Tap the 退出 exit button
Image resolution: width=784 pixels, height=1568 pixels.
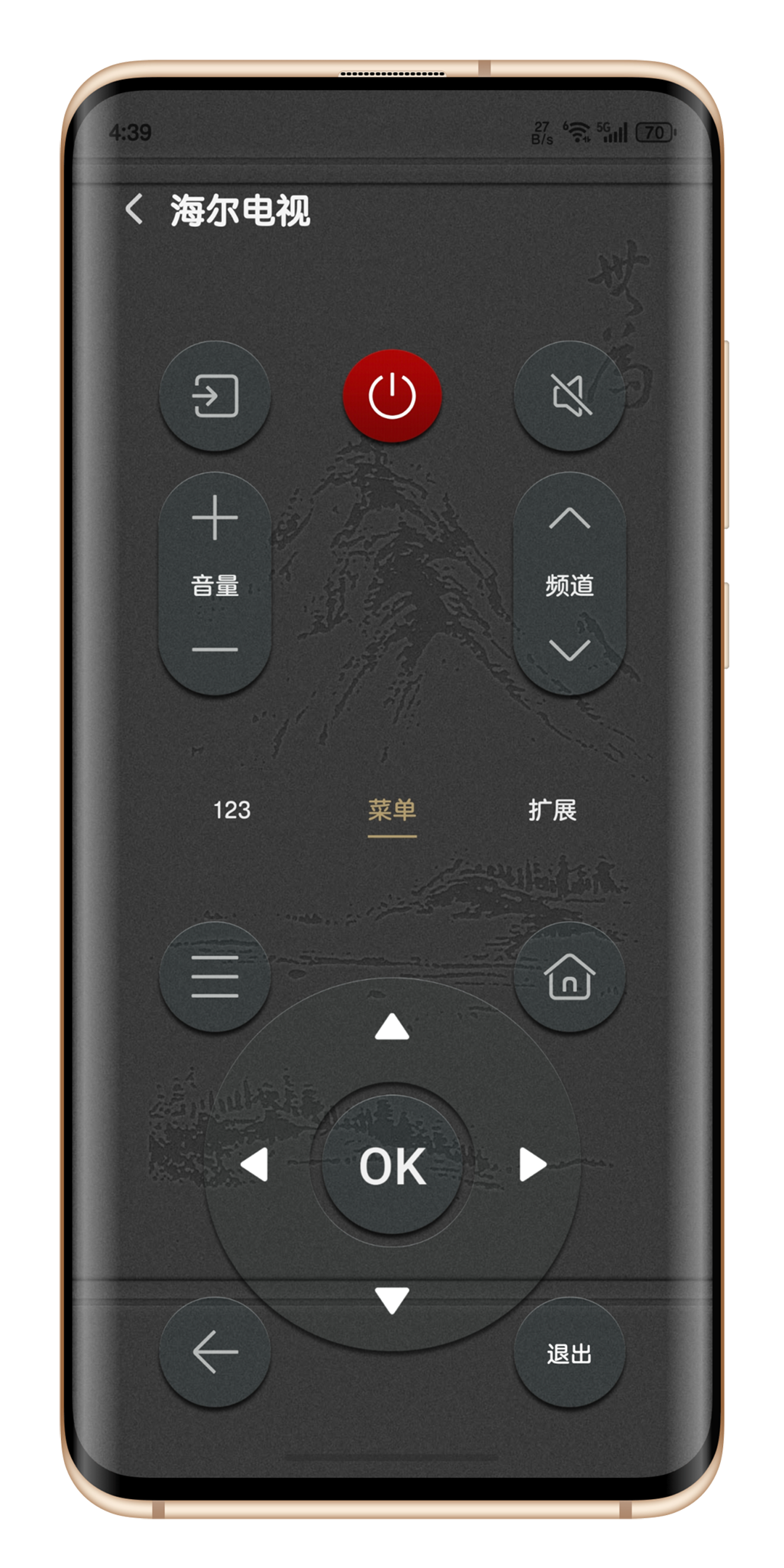[x=570, y=1353]
